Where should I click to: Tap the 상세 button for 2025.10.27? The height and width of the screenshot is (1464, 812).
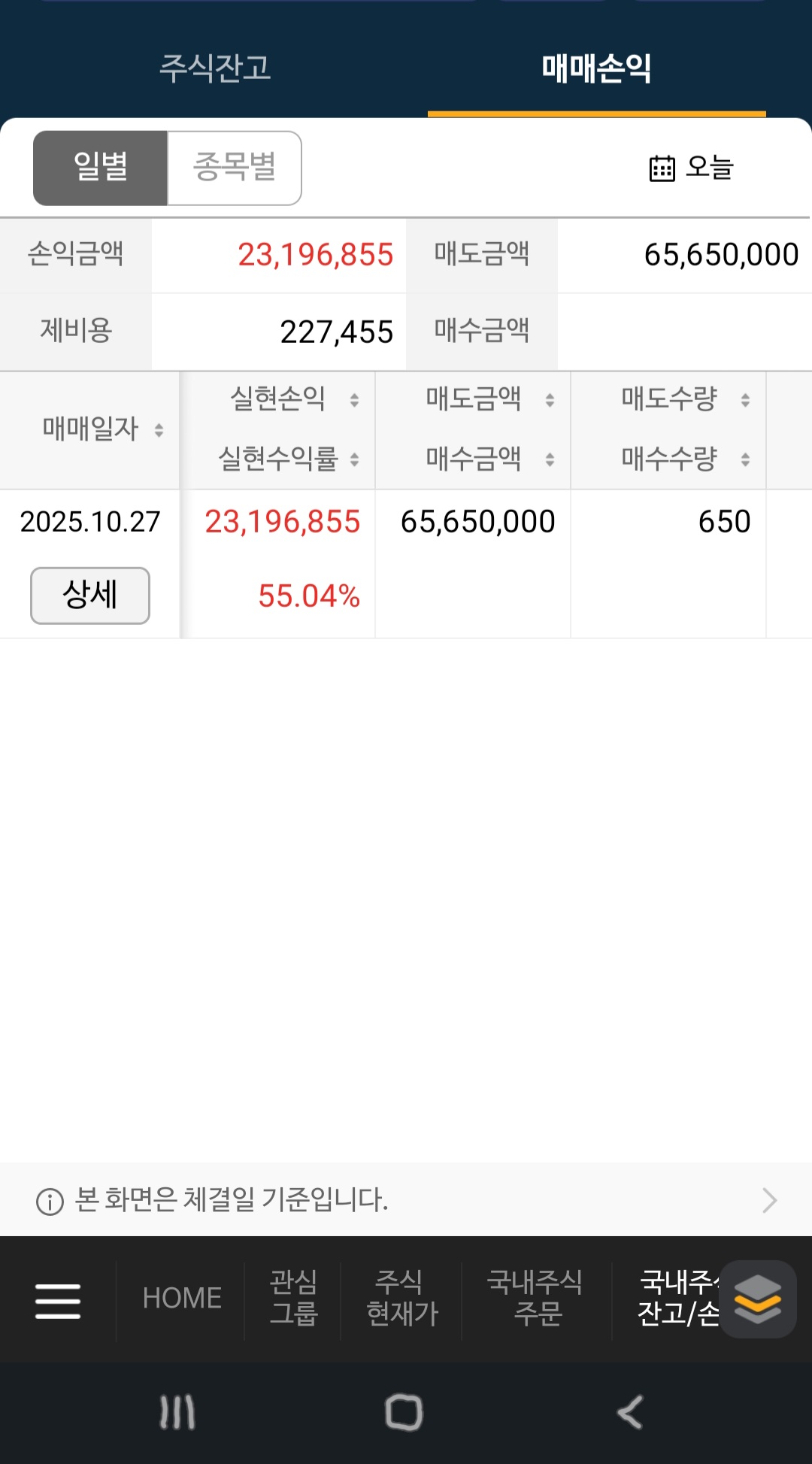tap(89, 595)
